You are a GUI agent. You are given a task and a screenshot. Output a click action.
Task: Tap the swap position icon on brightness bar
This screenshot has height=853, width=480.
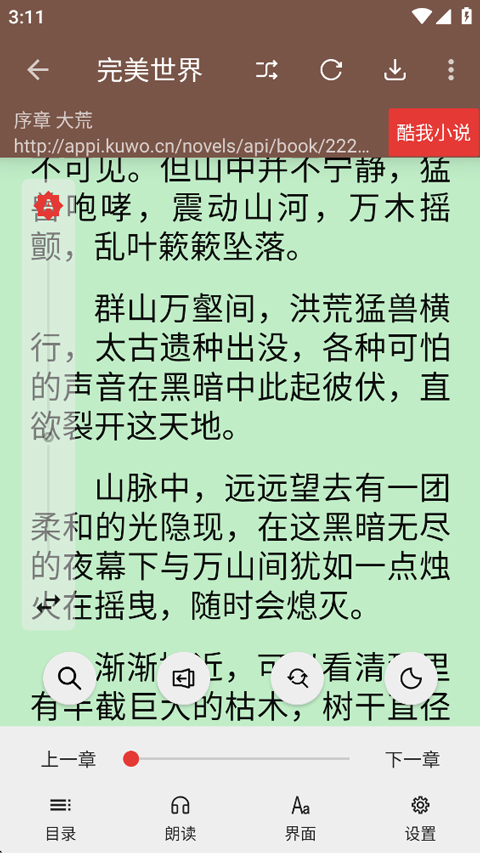pyautogui.click(x=48, y=603)
